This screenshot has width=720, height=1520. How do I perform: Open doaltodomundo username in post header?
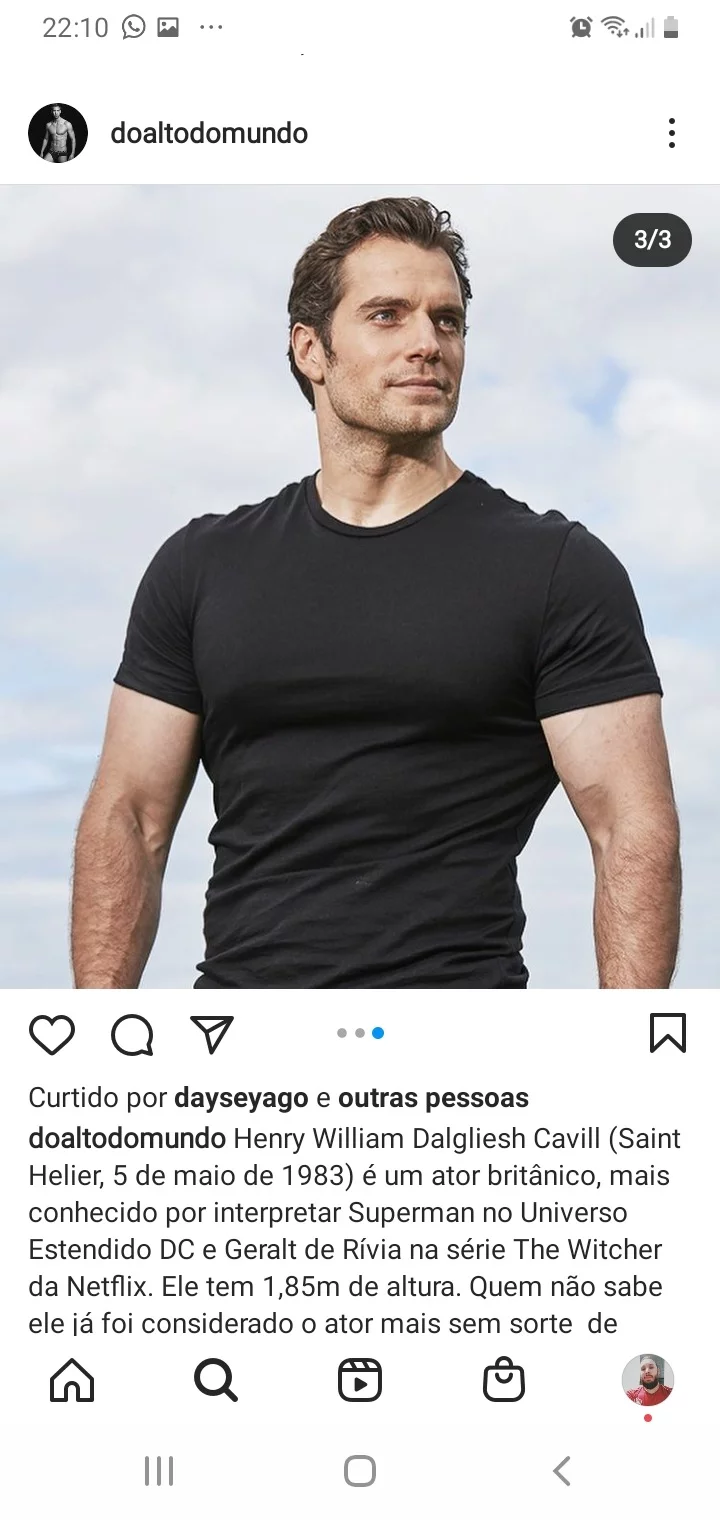(209, 133)
